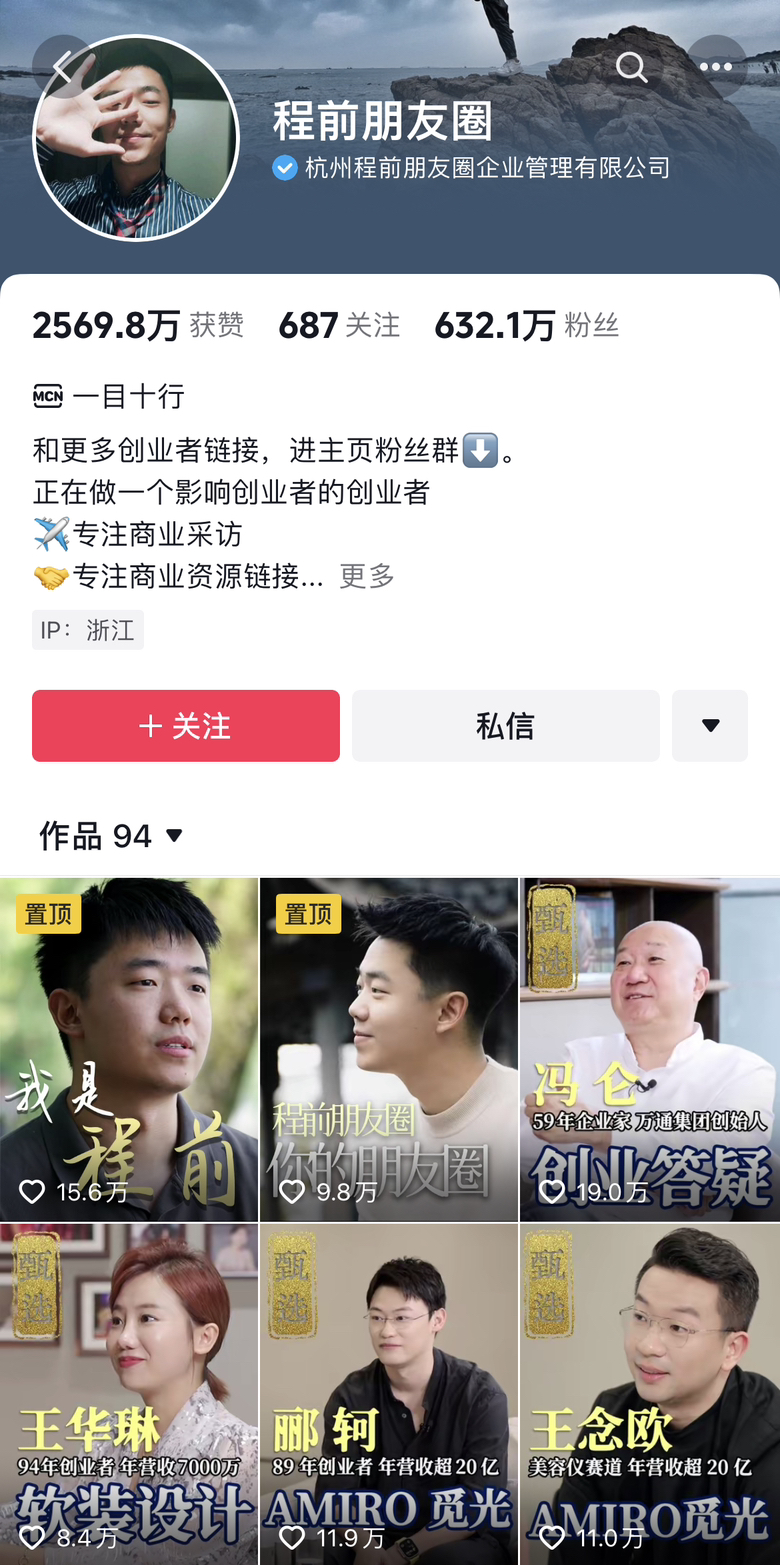View the 632.1万 粉丝 followers list
Viewport: 780px width, 1565px height.
(x=526, y=325)
